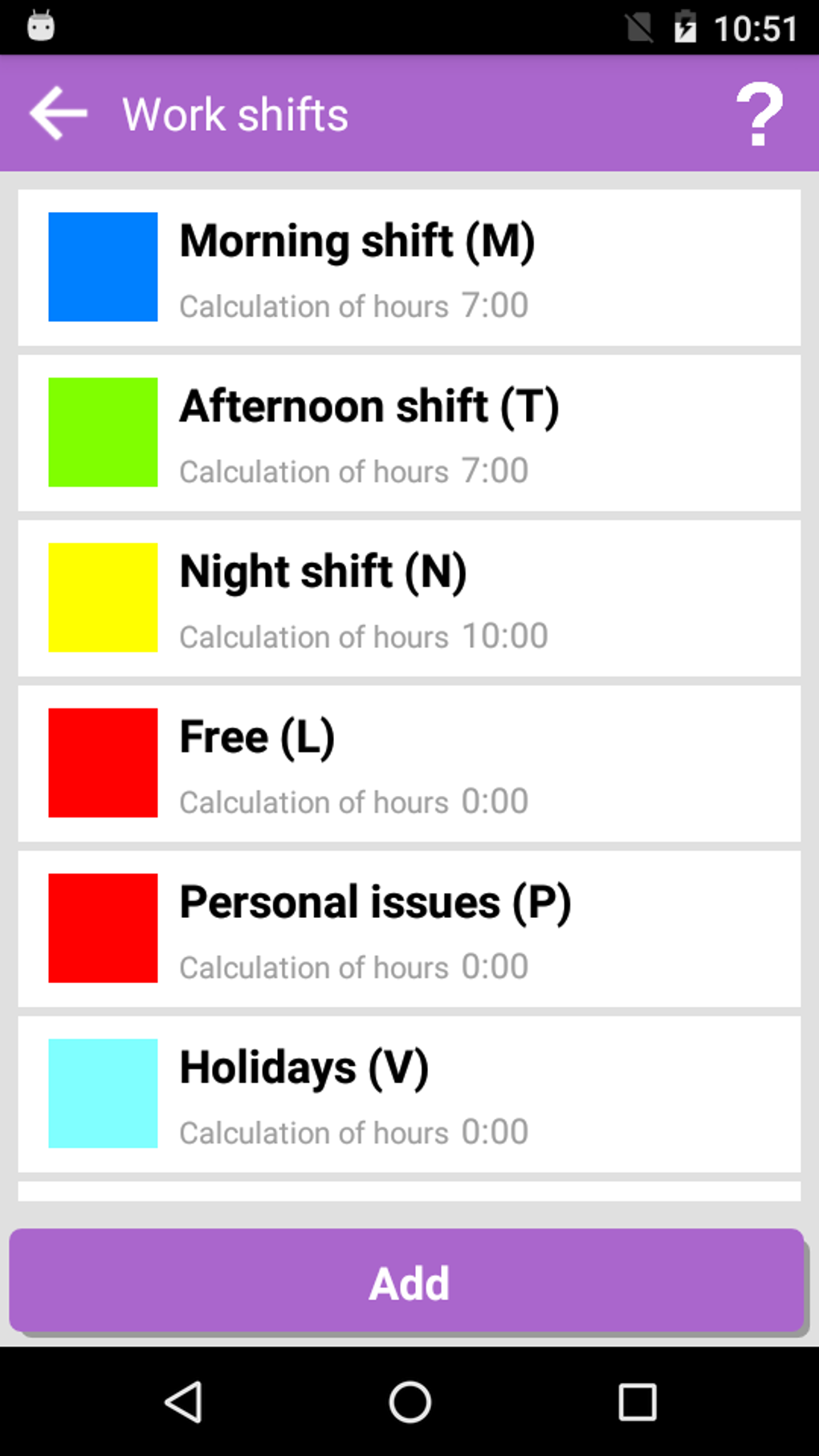Image resolution: width=819 pixels, height=1456 pixels.
Task: Tap the back arrow in the toolbar
Action: click(56, 113)
